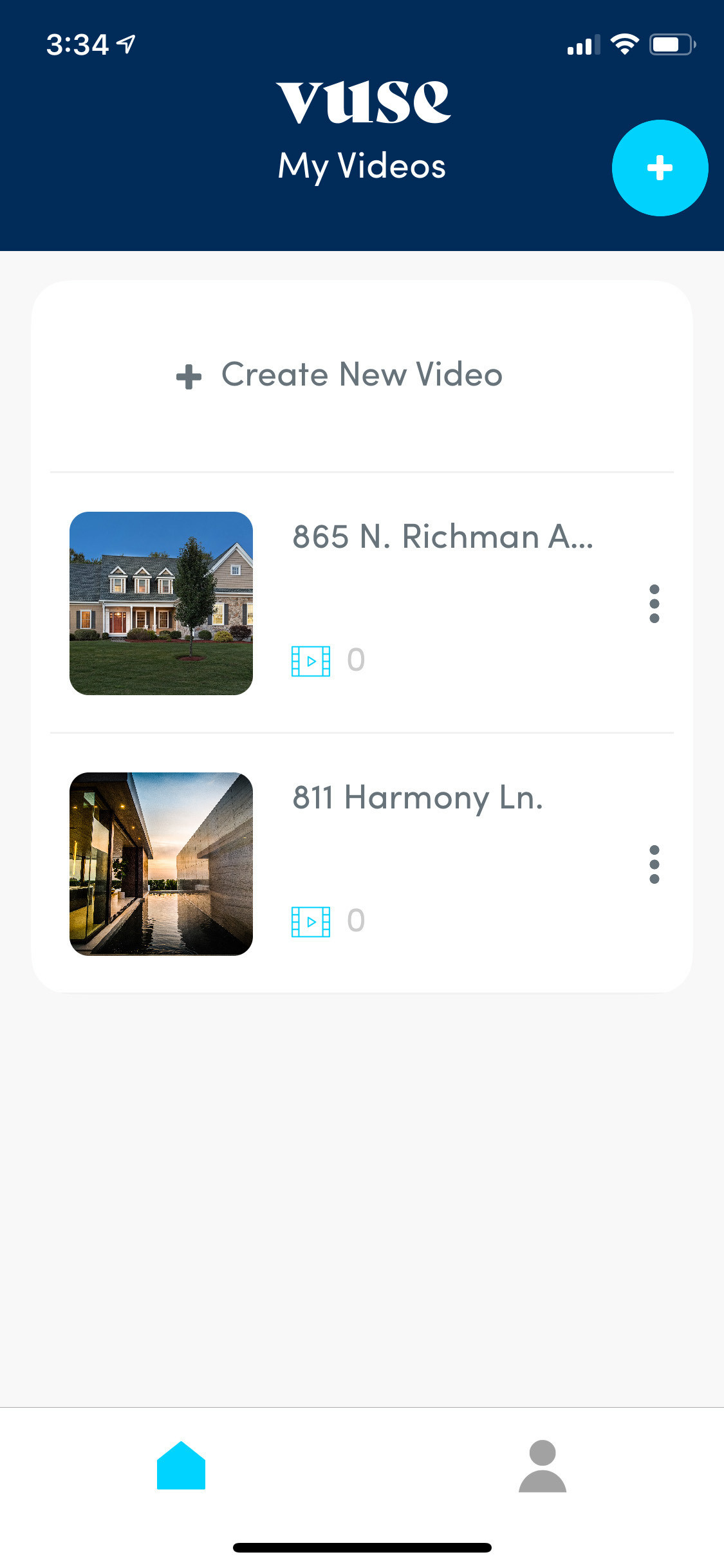Open the three-dot menu for 811 Harmony Ln.
The height and width of the screenshot is (1568, 724).
tap(654, 864)
